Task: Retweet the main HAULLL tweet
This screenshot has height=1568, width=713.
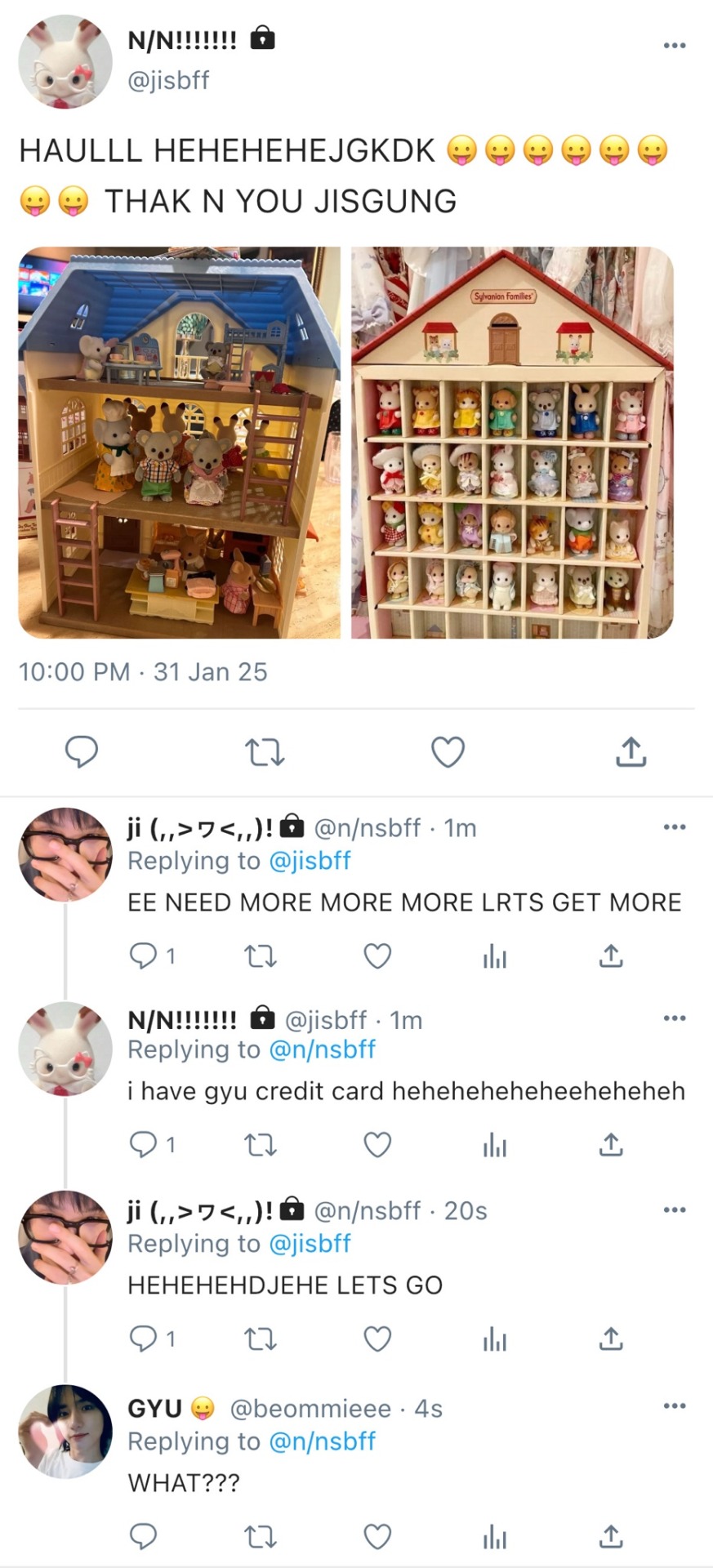Action: 265,751
